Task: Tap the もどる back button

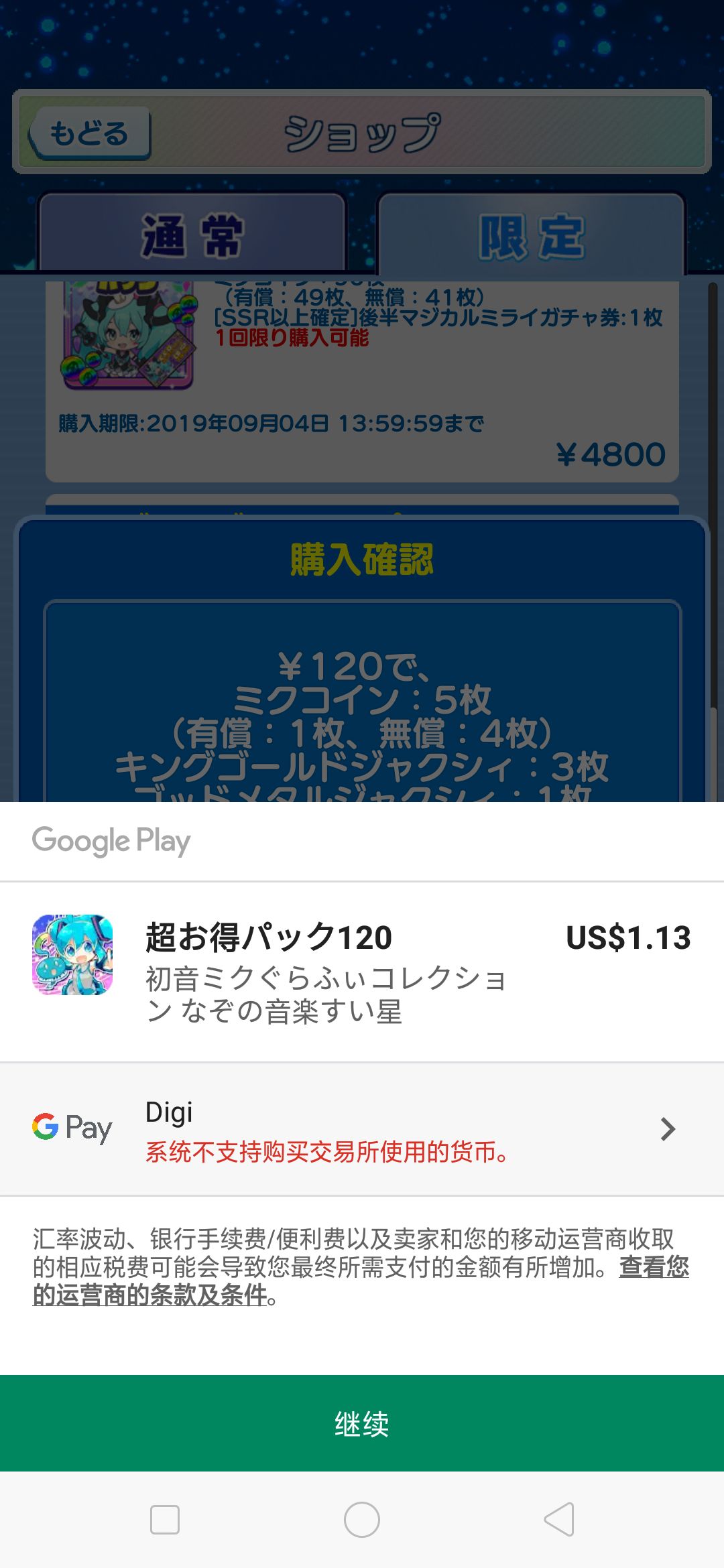Action: pyautogui.click(x=89, y=133)
